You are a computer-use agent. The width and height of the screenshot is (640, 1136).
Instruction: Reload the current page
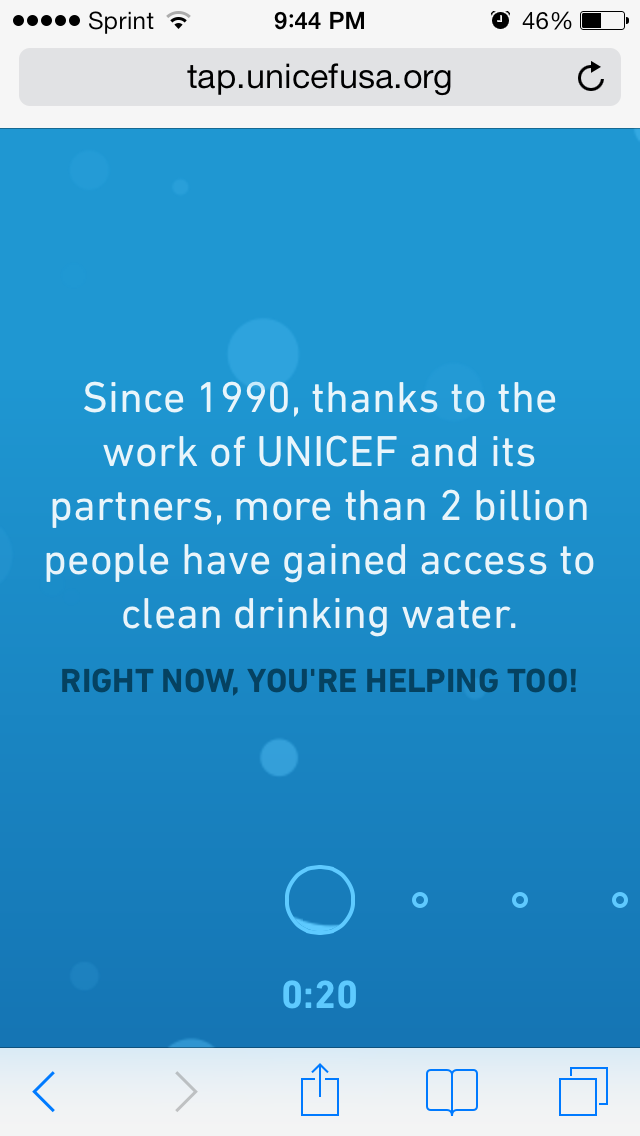591,77
